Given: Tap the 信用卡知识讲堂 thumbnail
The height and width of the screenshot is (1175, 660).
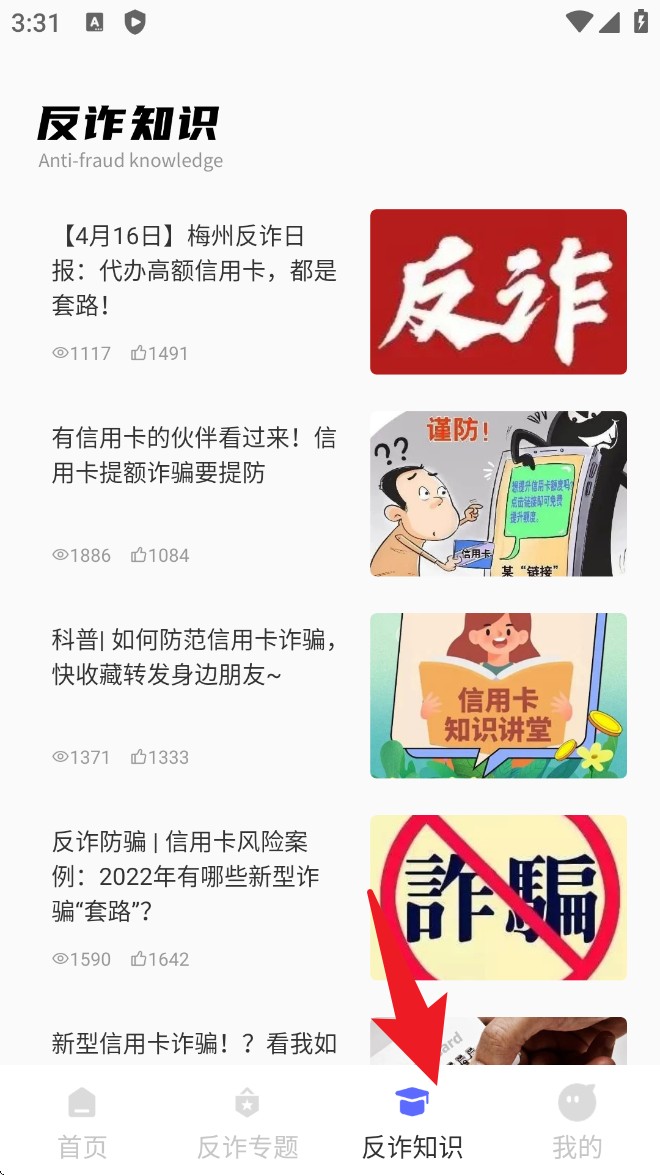Looking at the screenshot, I should click(x=498, y=695).
